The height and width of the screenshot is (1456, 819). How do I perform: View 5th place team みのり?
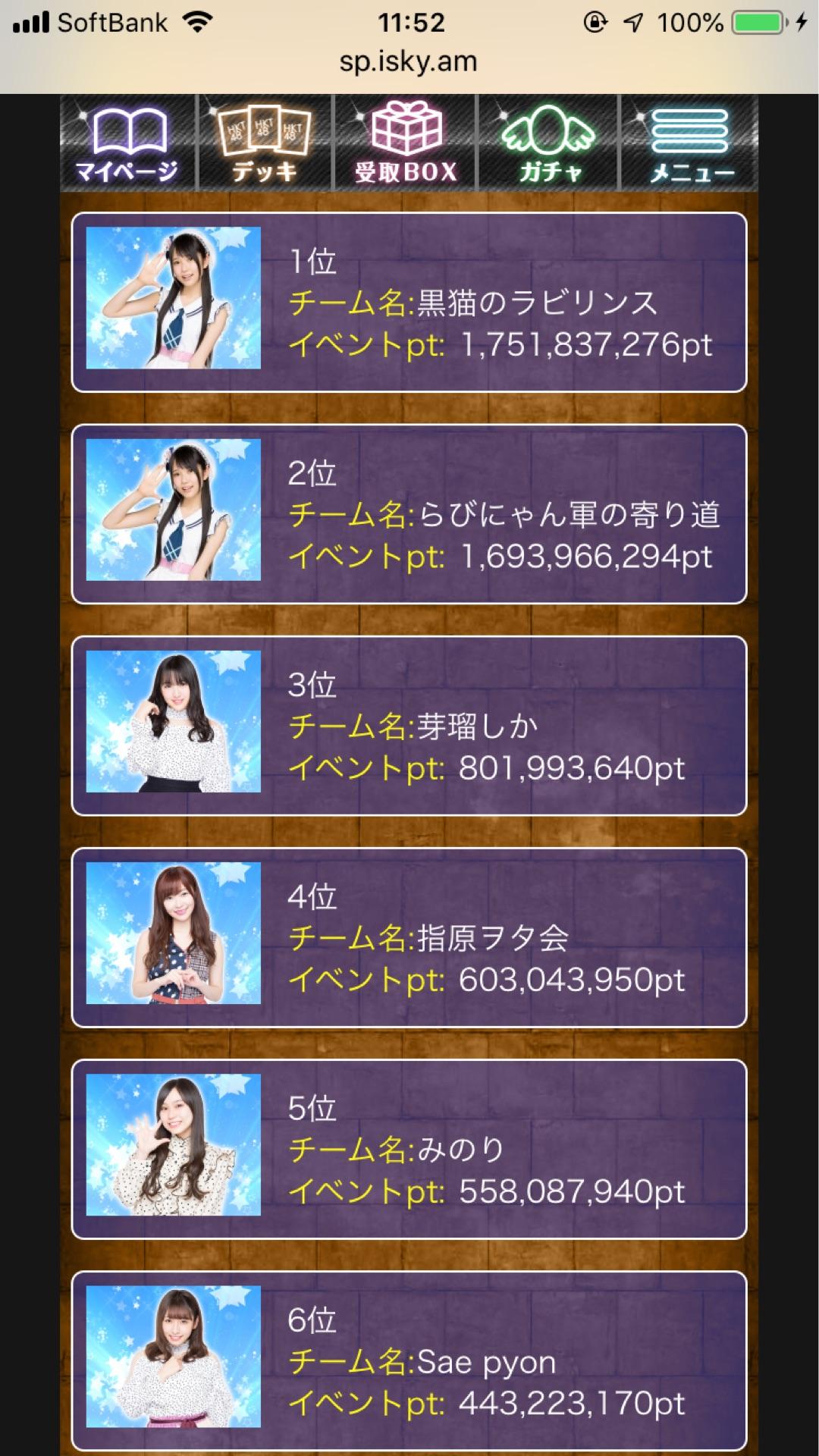[409, 1148]
